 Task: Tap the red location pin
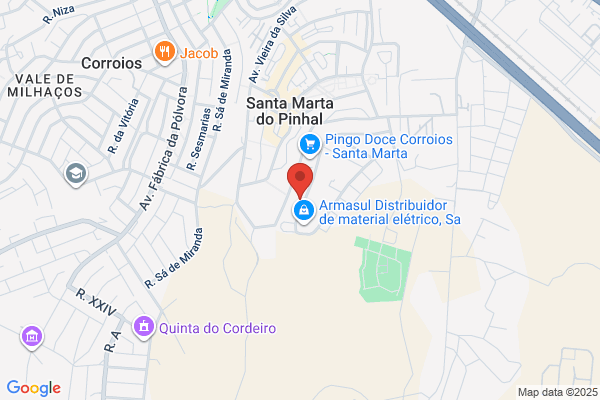pyautogui.click(x=300, y=179)
